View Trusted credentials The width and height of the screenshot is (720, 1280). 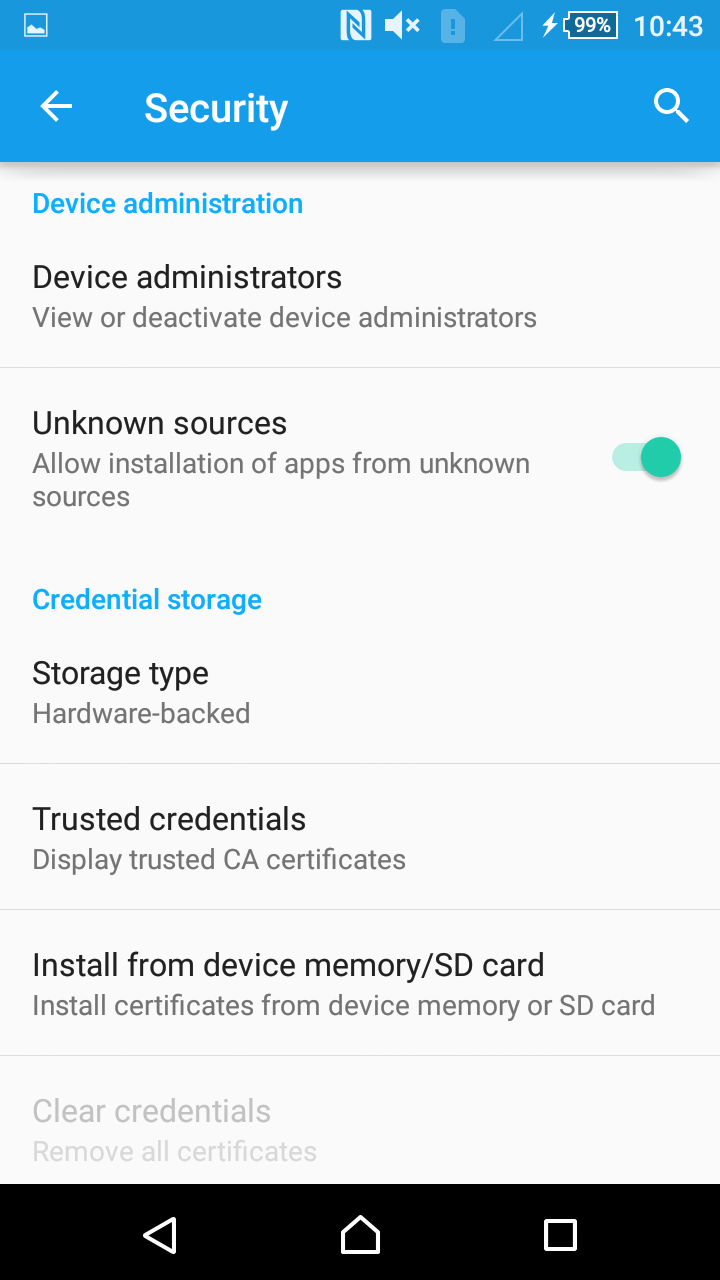click(360, 837)
